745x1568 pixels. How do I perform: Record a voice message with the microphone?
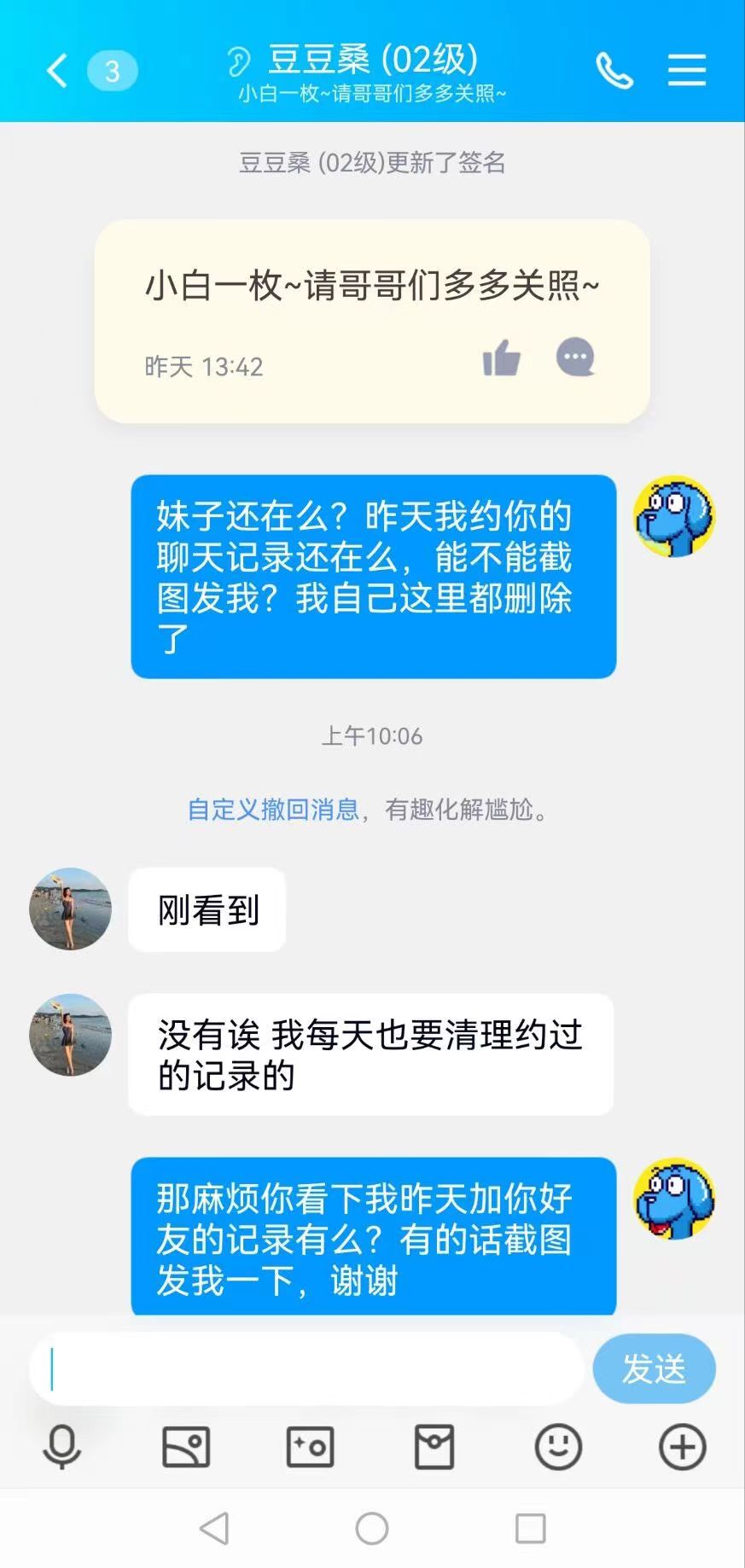point(61,1447)
